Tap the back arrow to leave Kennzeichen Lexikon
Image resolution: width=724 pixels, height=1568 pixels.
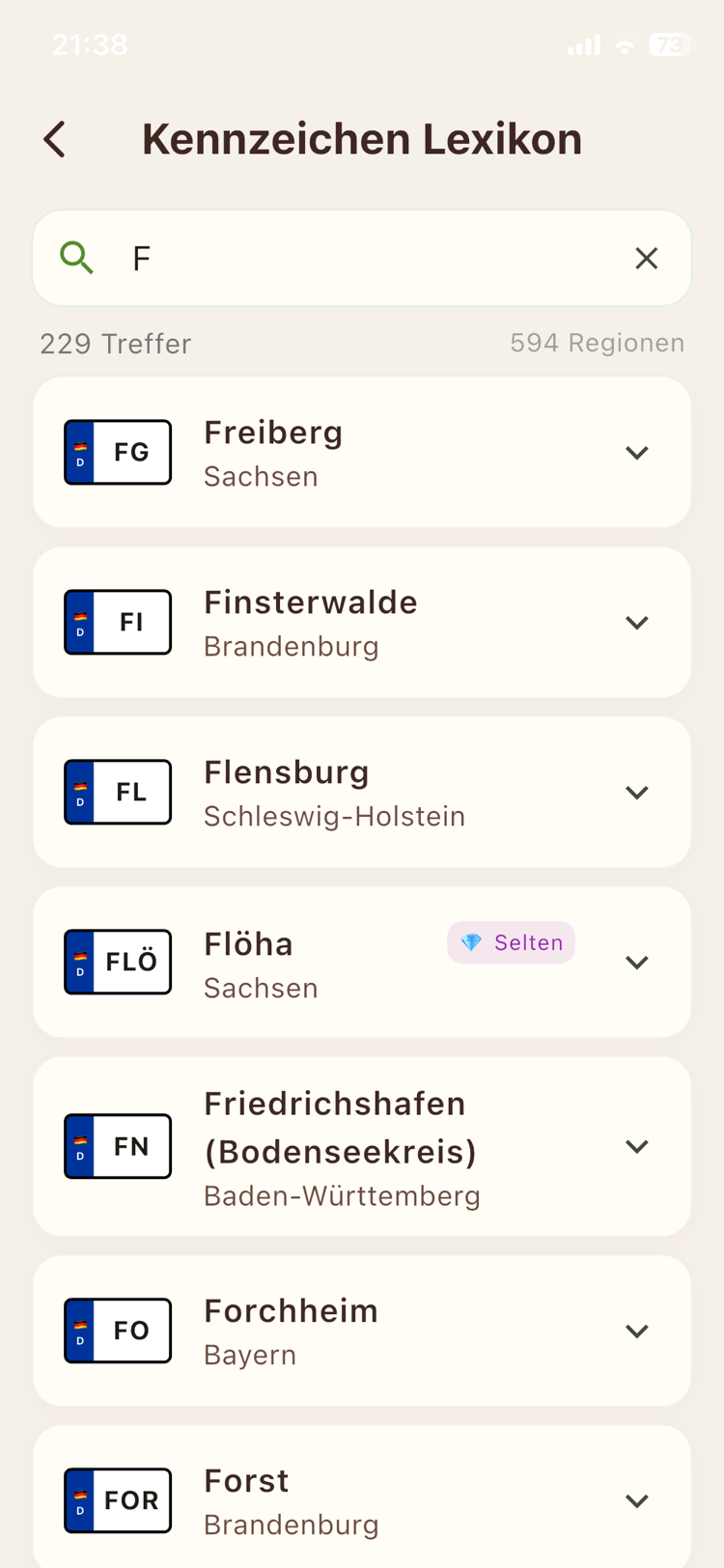point(55,138)
